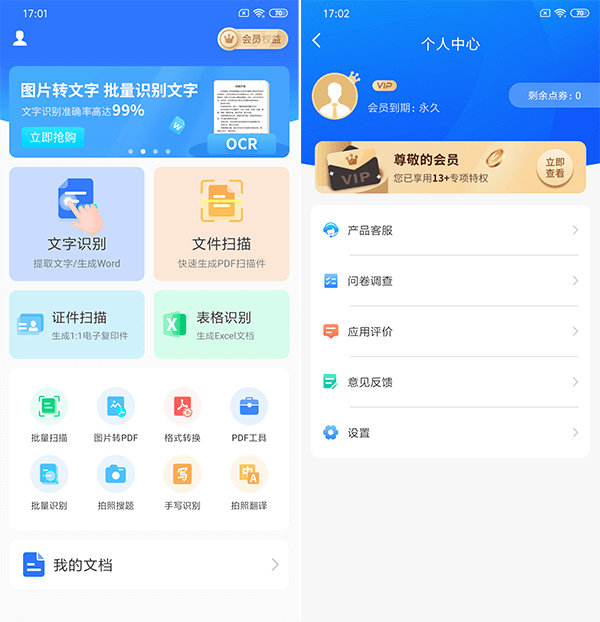Open 证件扫描 ID scanning card
This screenshot has height=622, width=600.
pos(77,325)
